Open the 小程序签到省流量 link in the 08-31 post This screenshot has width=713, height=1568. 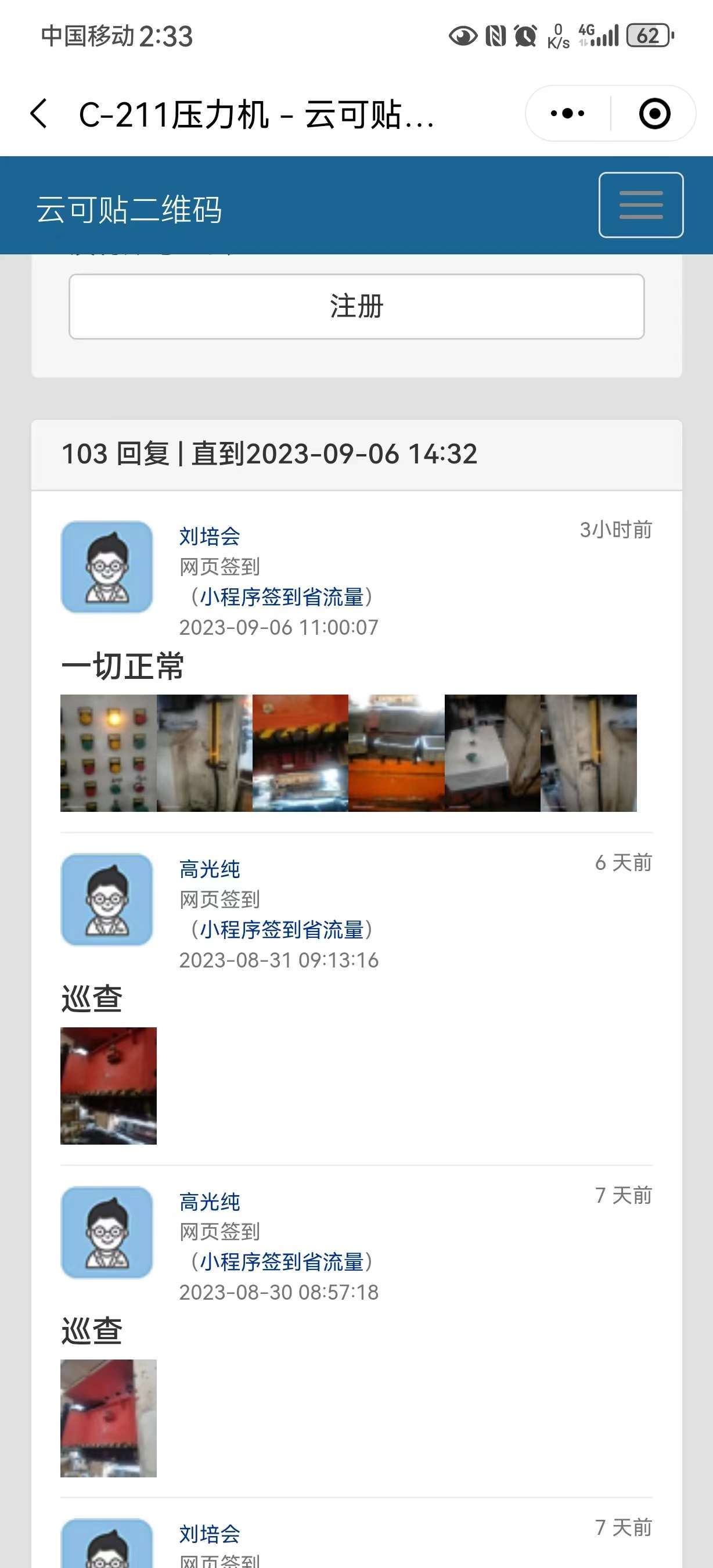pos(282,930)
